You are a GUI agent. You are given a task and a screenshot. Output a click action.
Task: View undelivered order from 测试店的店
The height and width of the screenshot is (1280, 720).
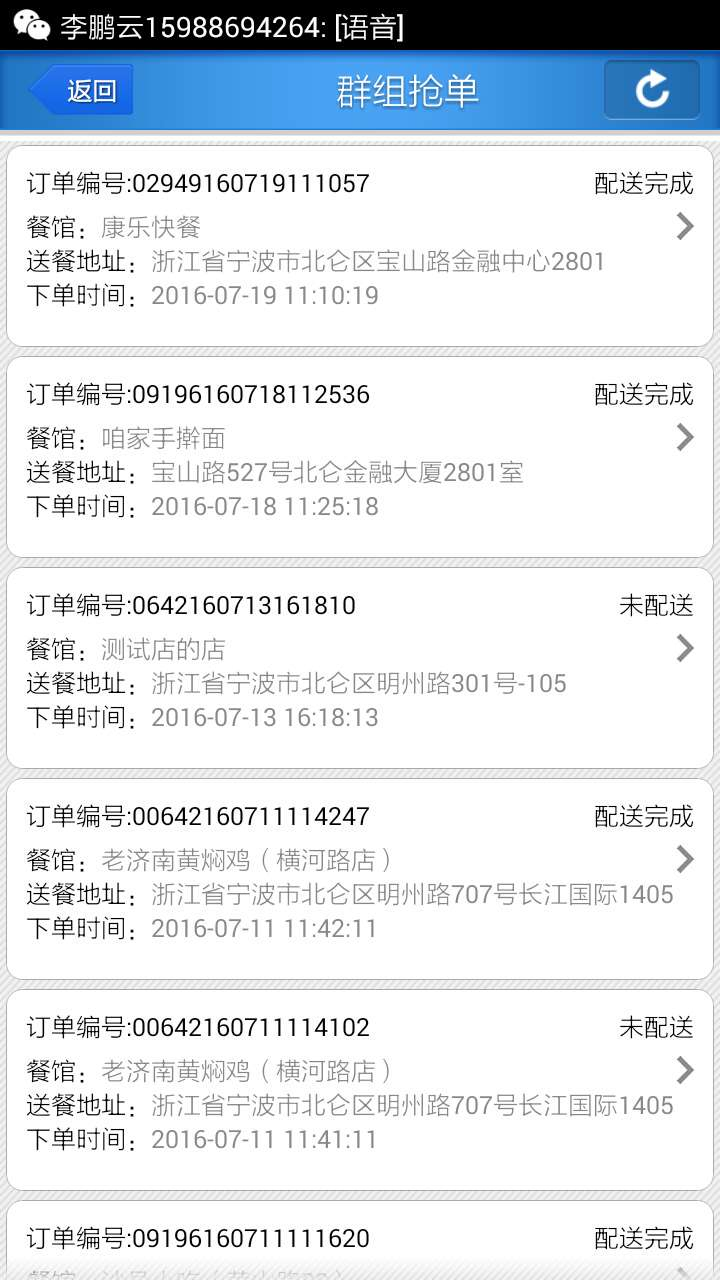click(360, 668)
